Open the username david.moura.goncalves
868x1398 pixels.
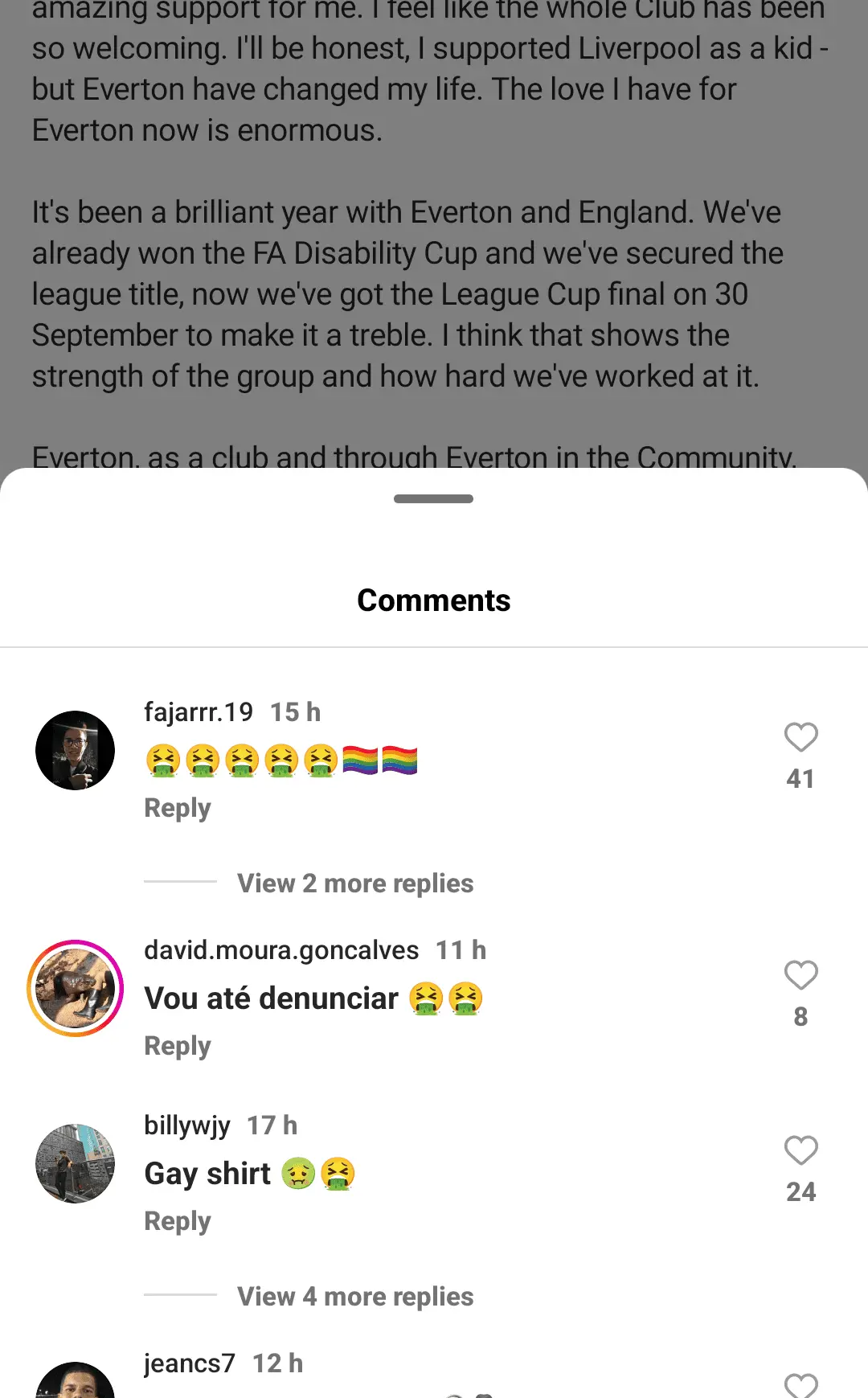pos(281,950)
